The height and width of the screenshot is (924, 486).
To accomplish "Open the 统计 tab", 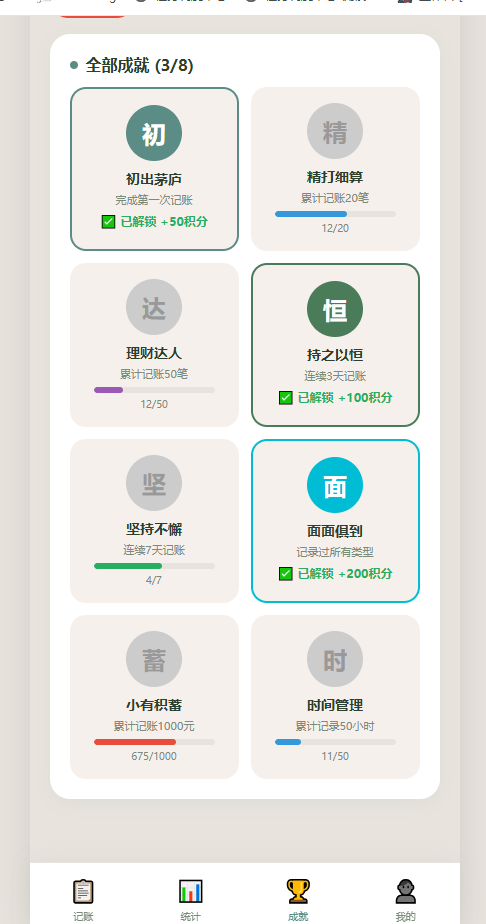I will tap(190, 899).
